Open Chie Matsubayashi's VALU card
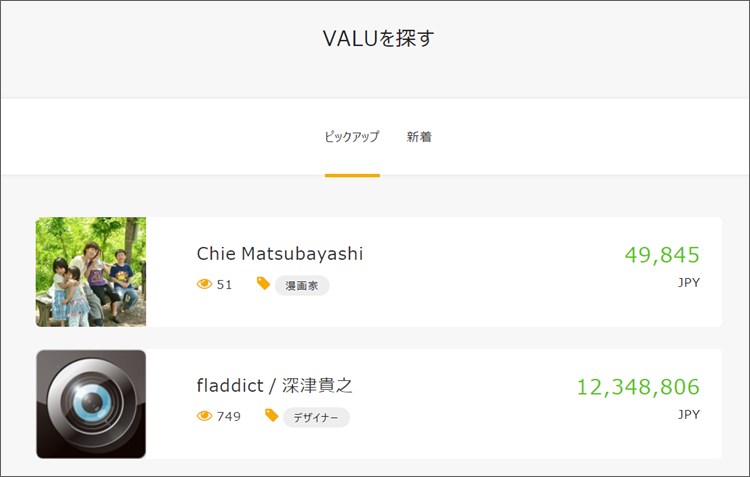Image resolution: width=750 pixels, height=477 pixels. coord(280,254)
